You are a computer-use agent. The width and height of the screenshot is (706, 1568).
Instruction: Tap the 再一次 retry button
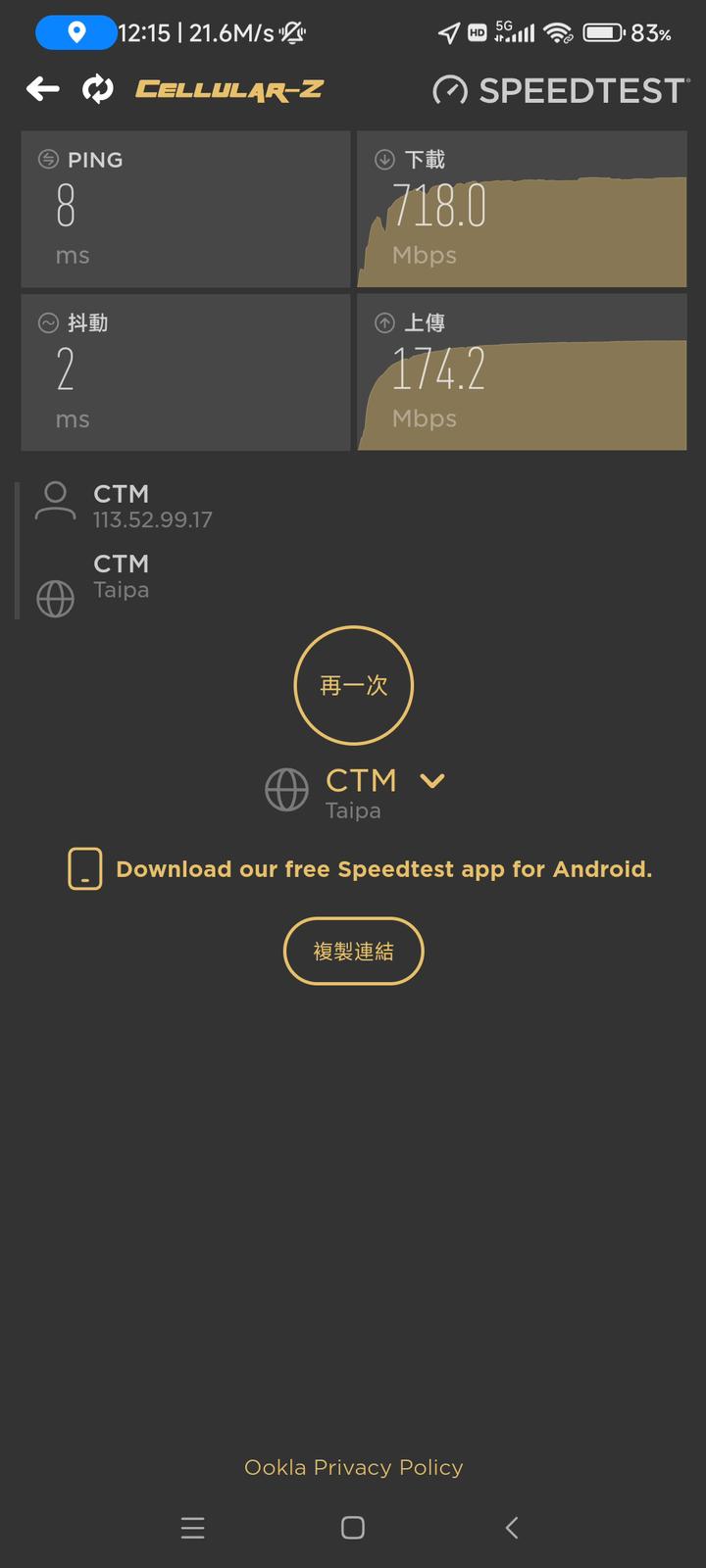coord(353,685)
